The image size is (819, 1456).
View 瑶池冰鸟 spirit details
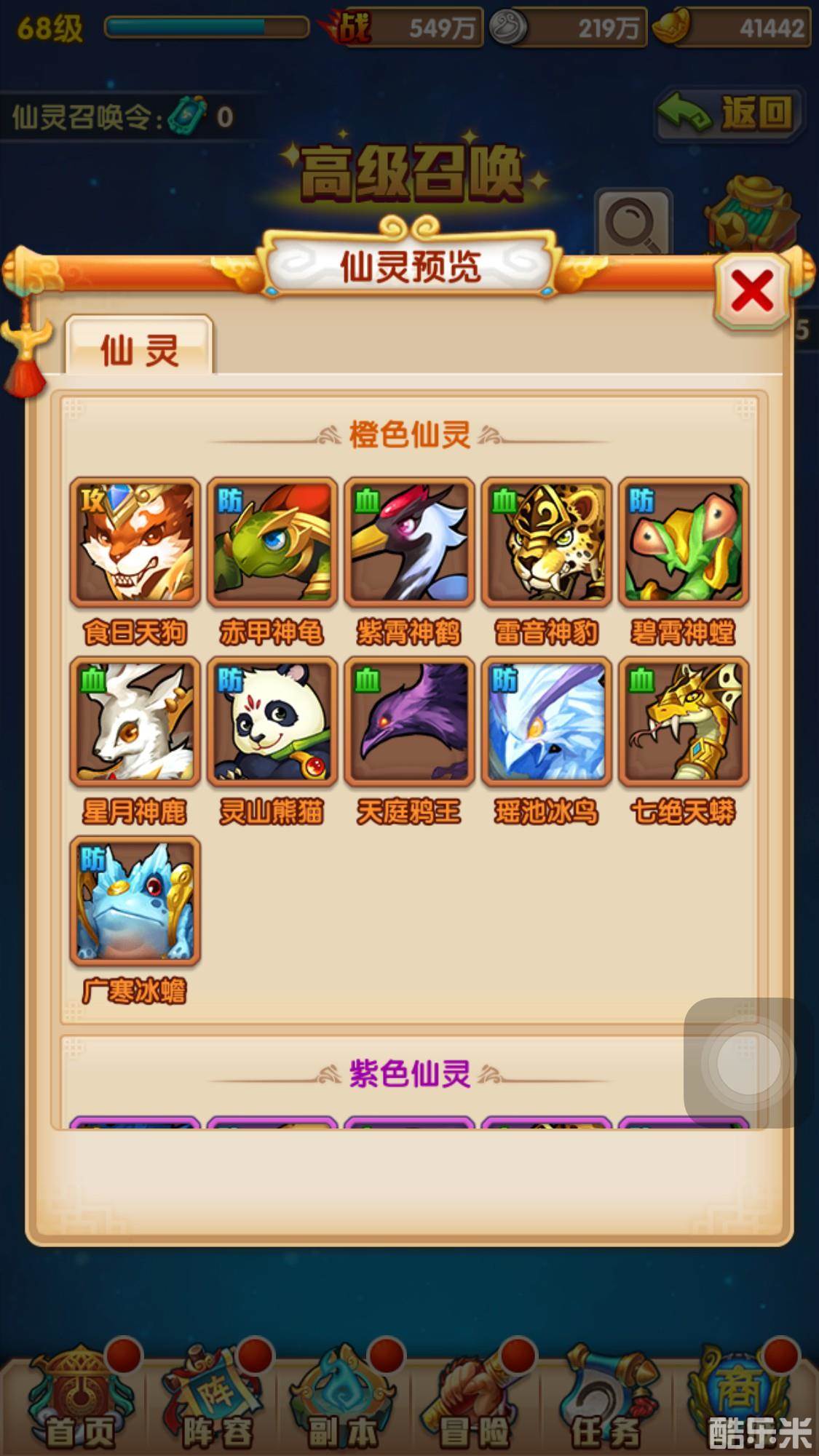(x=546, y=722)
